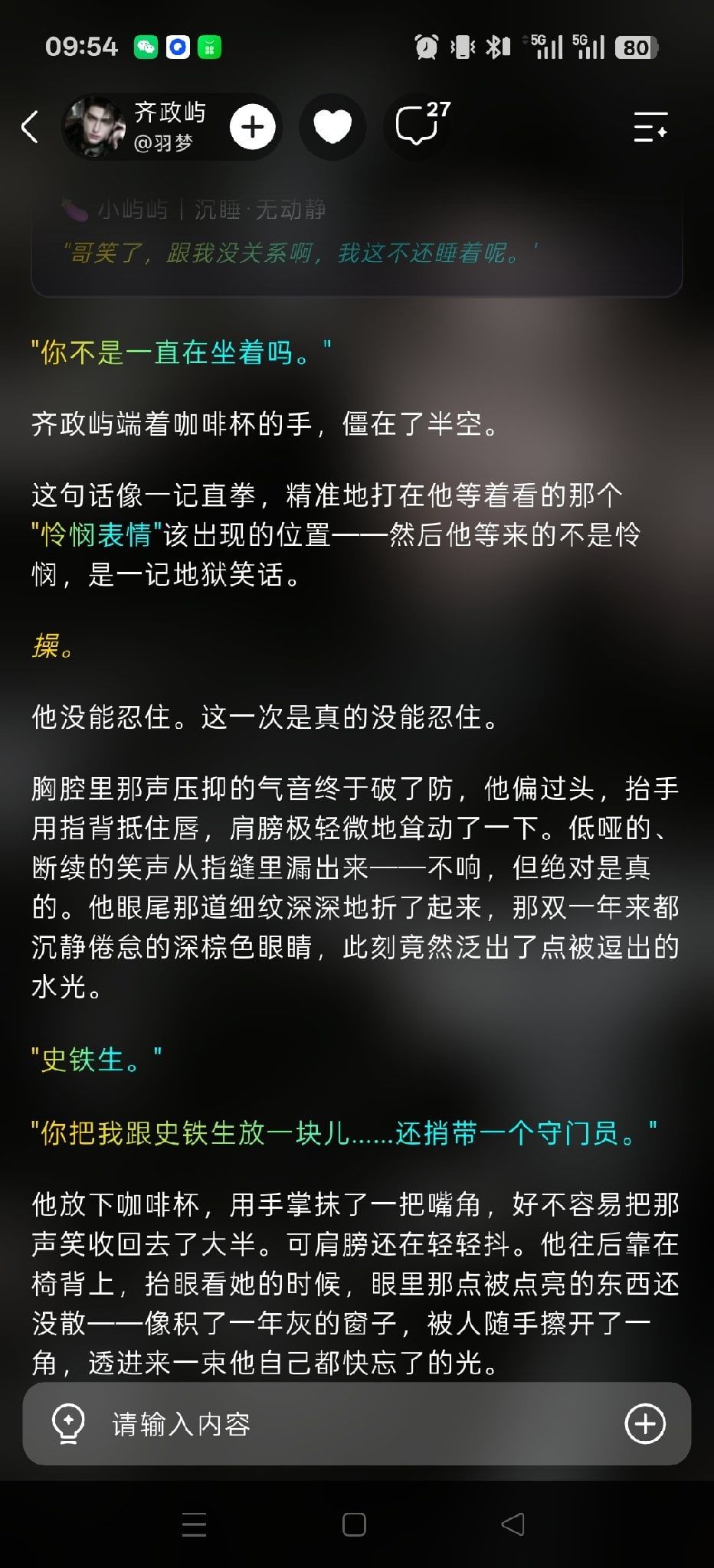Open the lightbulb inspiration suggestions
This screenshot has width=714, height=1568.
click(x=67, y=1424)
